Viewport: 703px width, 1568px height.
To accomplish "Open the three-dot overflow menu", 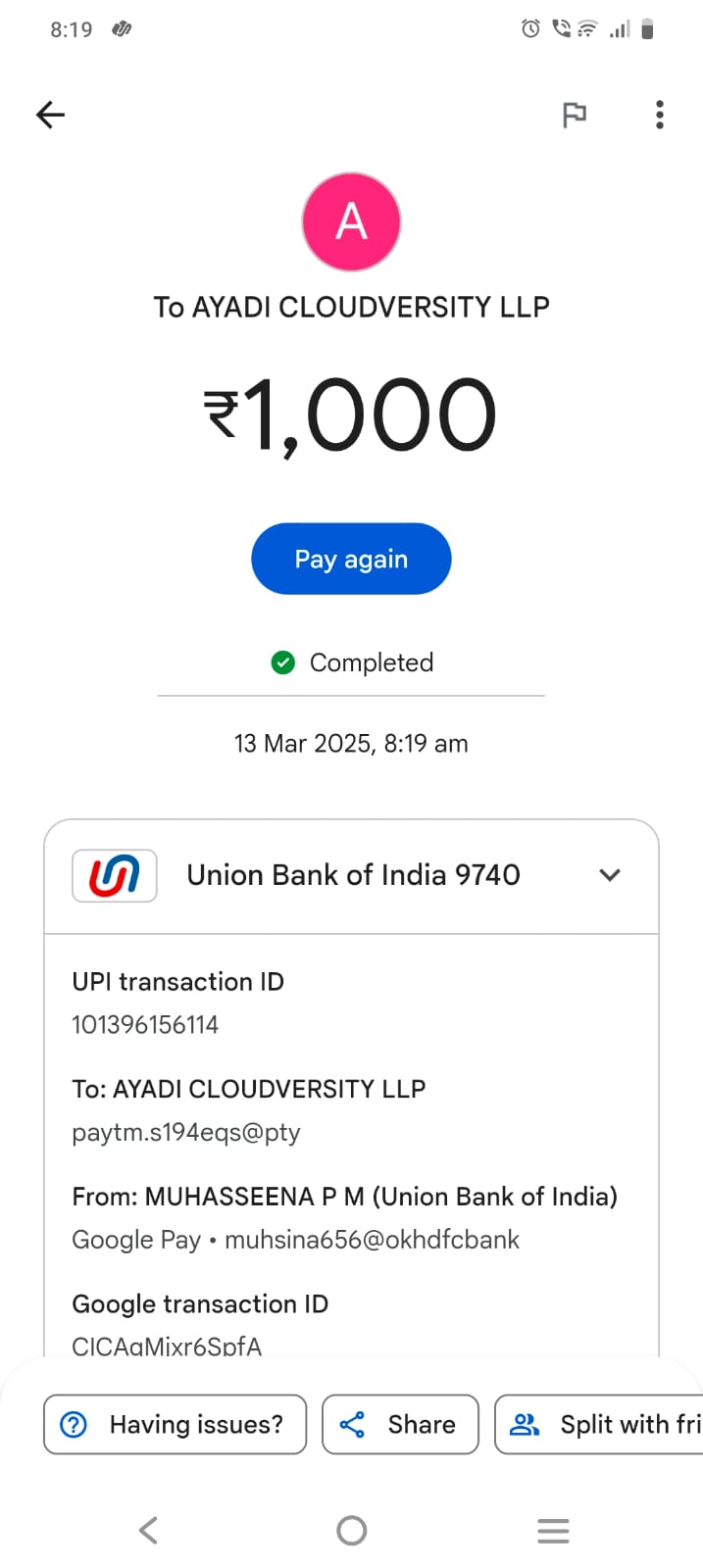I will (x=660, y=115).
